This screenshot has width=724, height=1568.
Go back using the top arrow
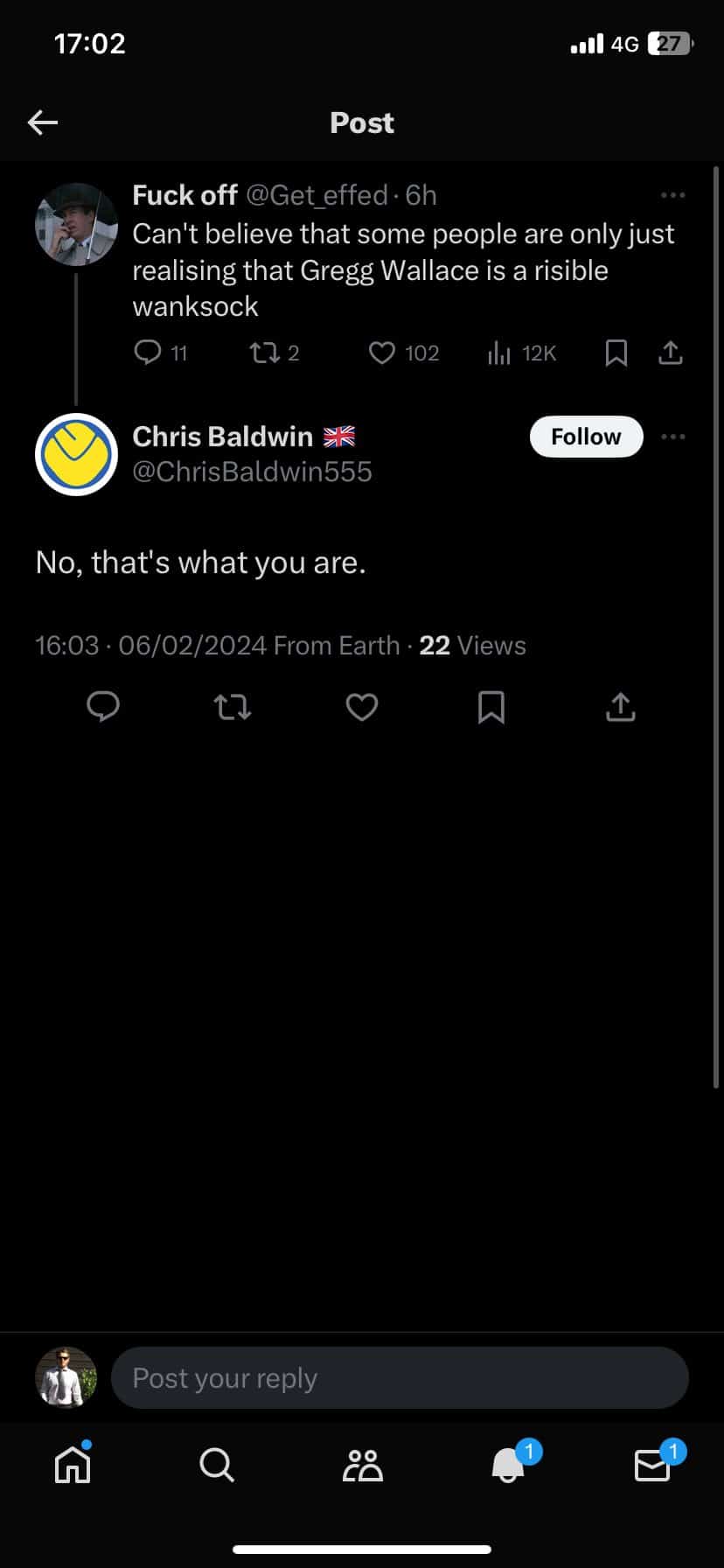(x=43, y=122)
